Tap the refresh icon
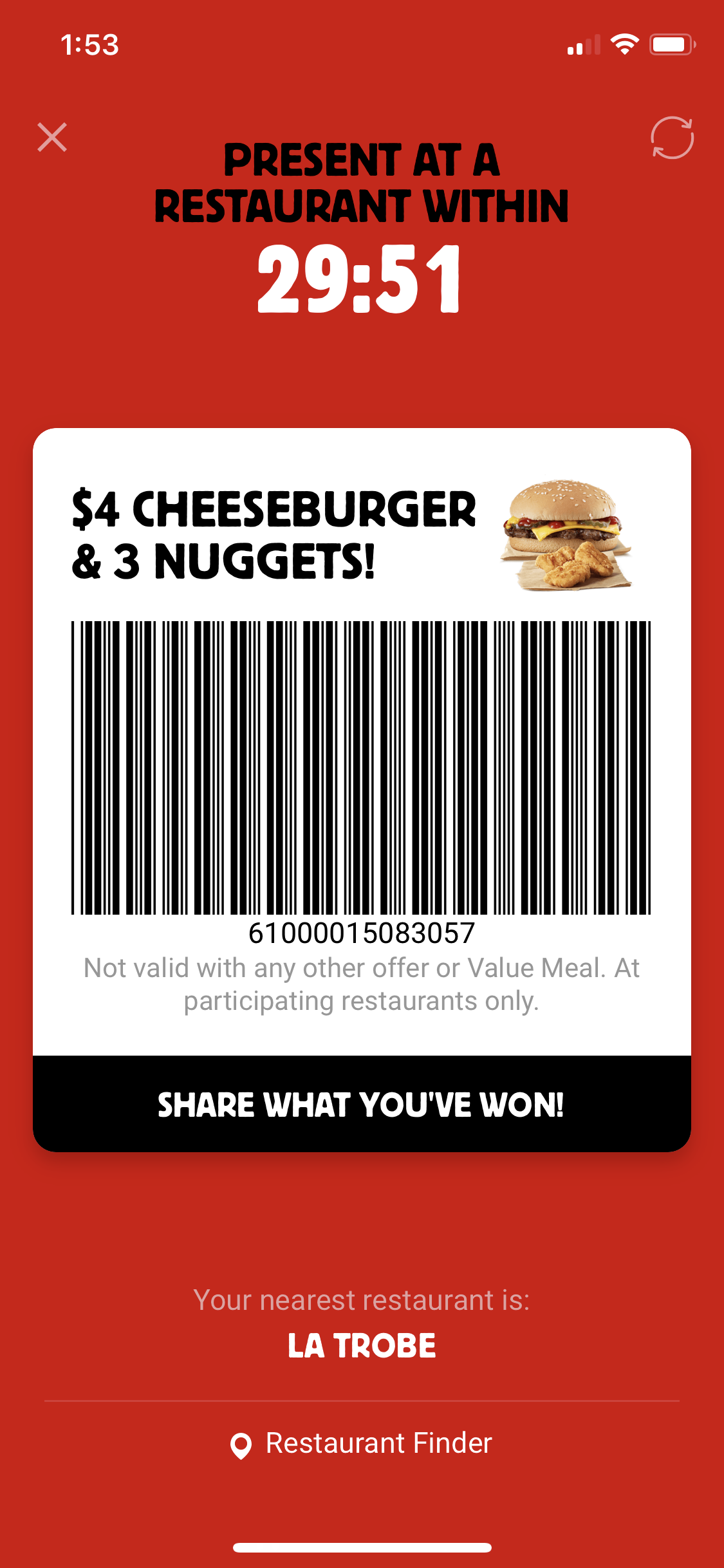The width and height of the screenshot is (724, 1568). (672, 137)
